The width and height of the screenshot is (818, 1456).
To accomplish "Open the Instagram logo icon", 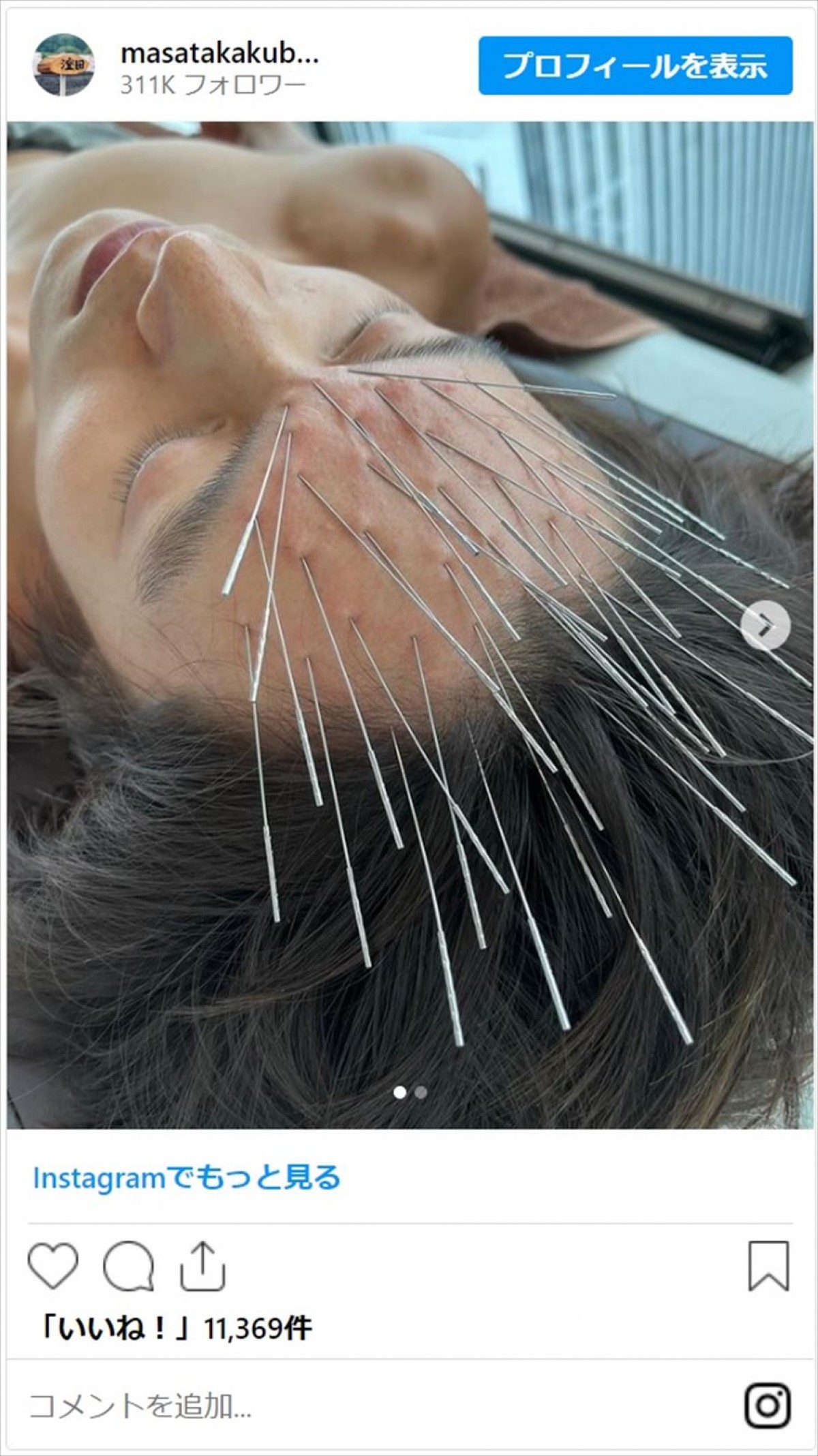I will [768, 1406].
